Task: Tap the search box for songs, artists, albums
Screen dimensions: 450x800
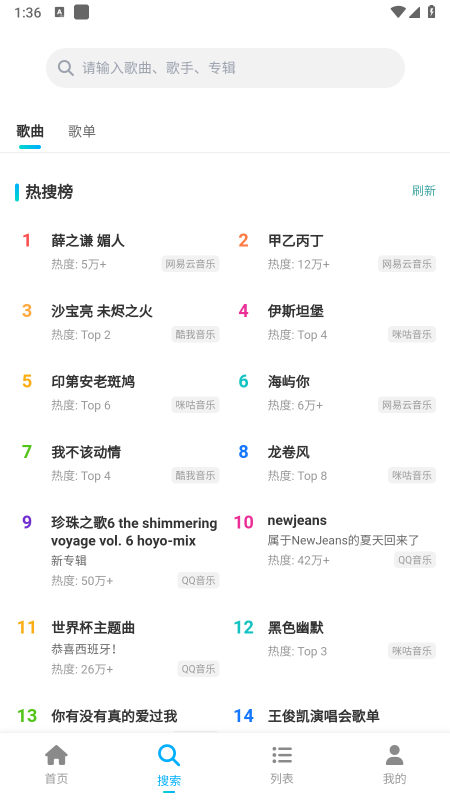Action: point(225,68)
